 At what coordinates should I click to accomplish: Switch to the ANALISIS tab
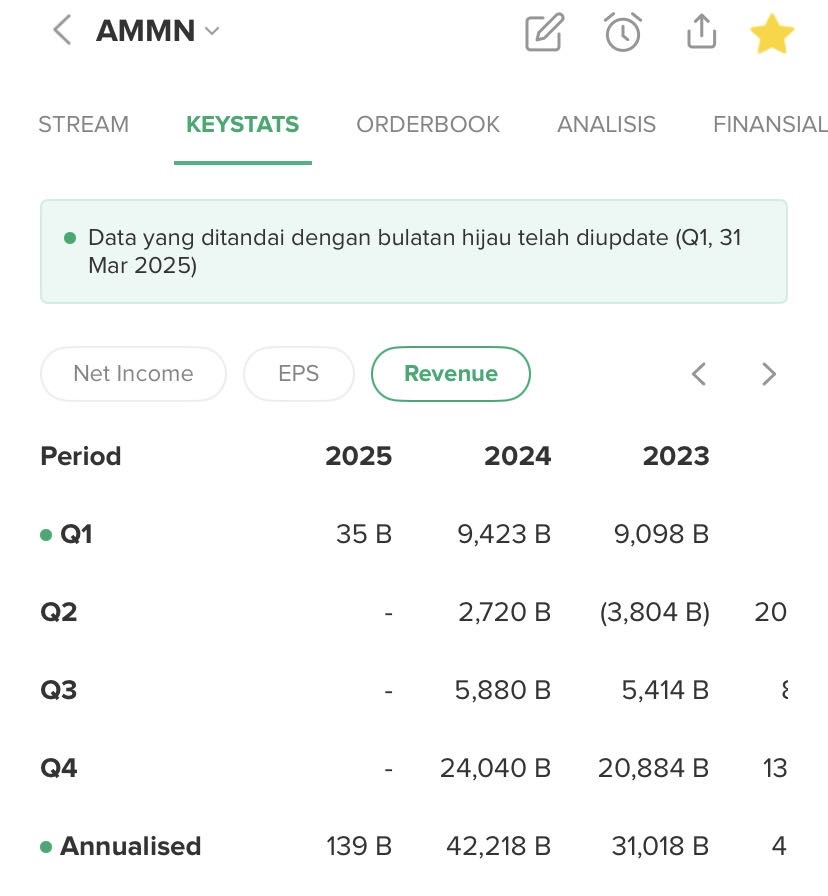[x=606, y=124]
